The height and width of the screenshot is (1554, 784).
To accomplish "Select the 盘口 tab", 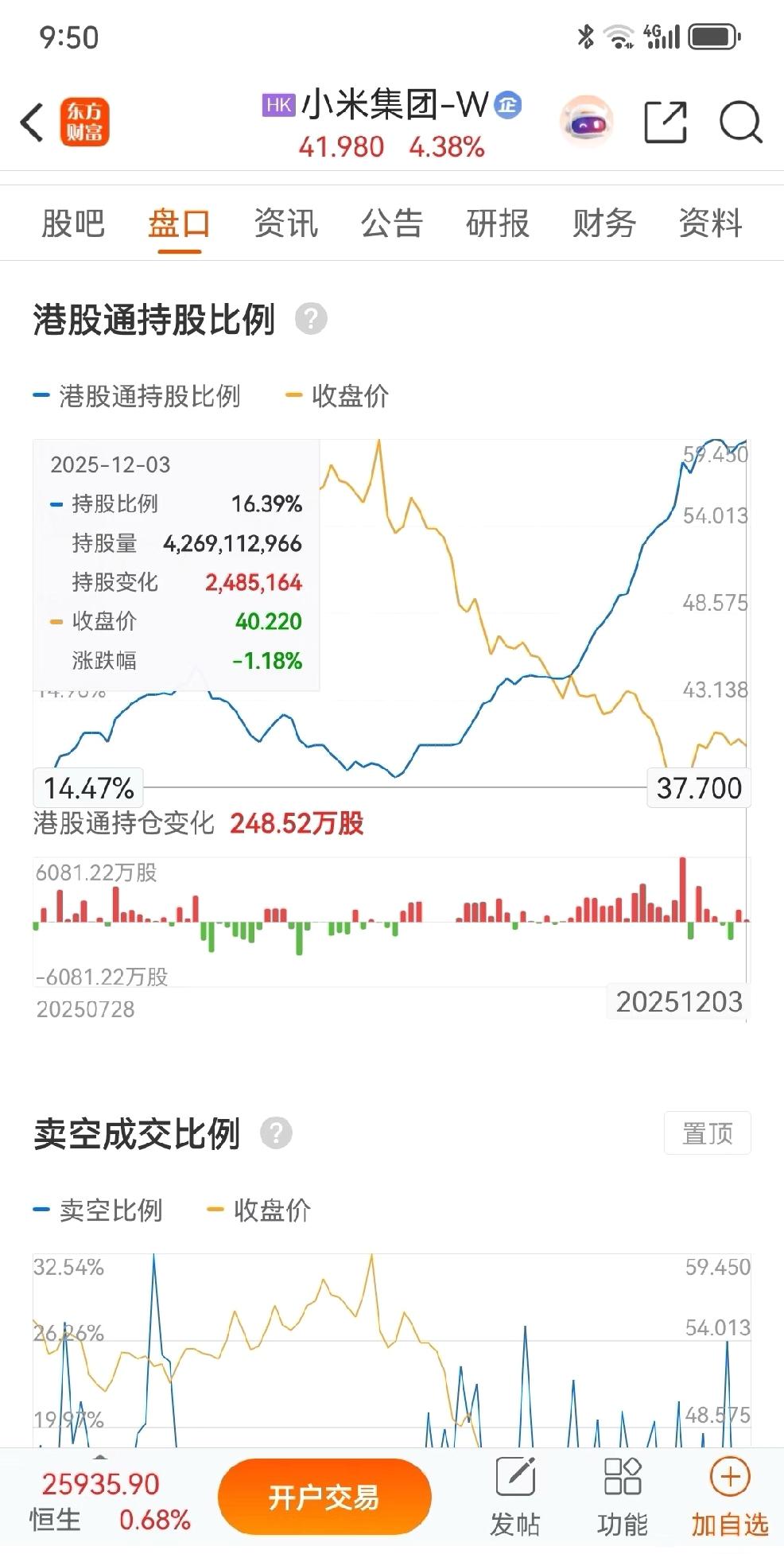I will pyautogui.click(x=180, y=223).
